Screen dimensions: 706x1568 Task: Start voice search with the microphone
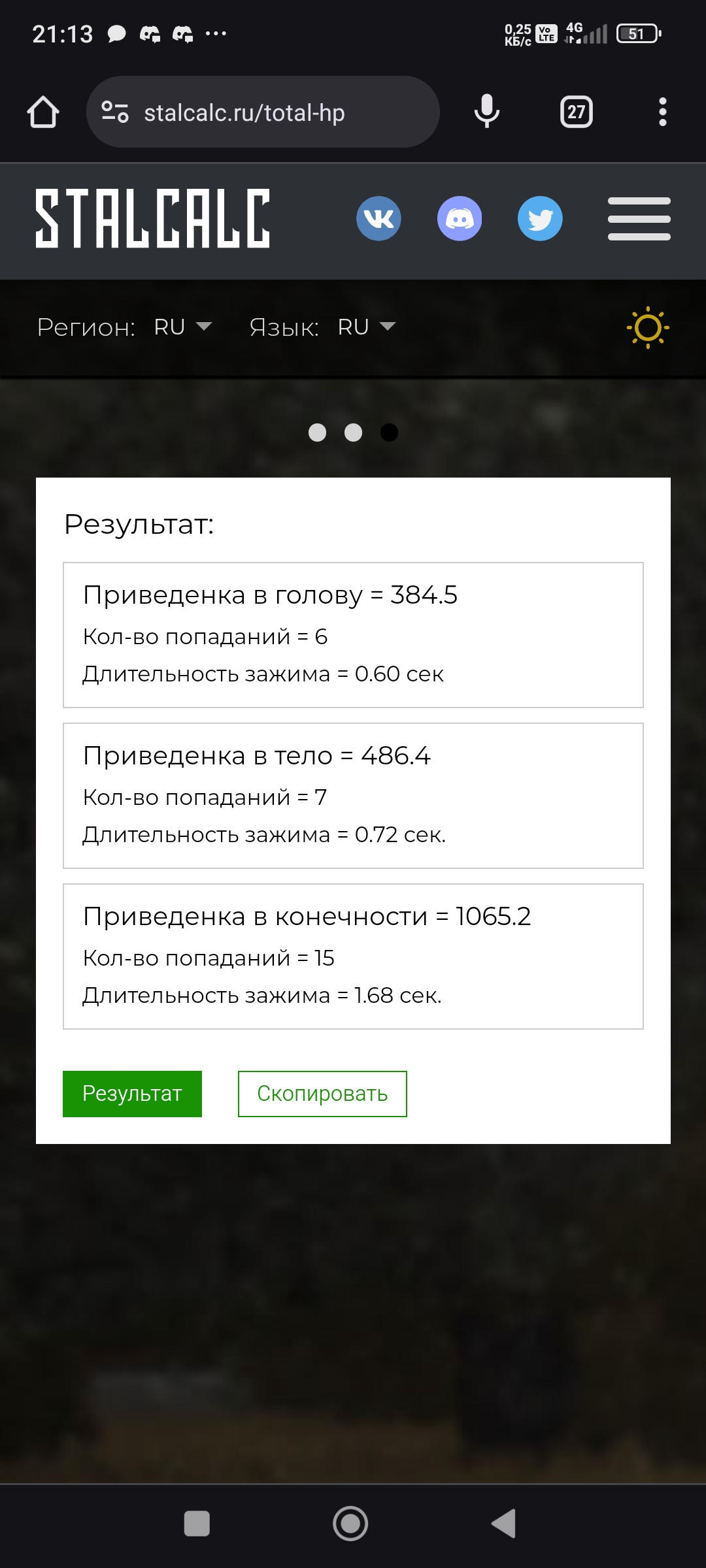tap(487, 112)
